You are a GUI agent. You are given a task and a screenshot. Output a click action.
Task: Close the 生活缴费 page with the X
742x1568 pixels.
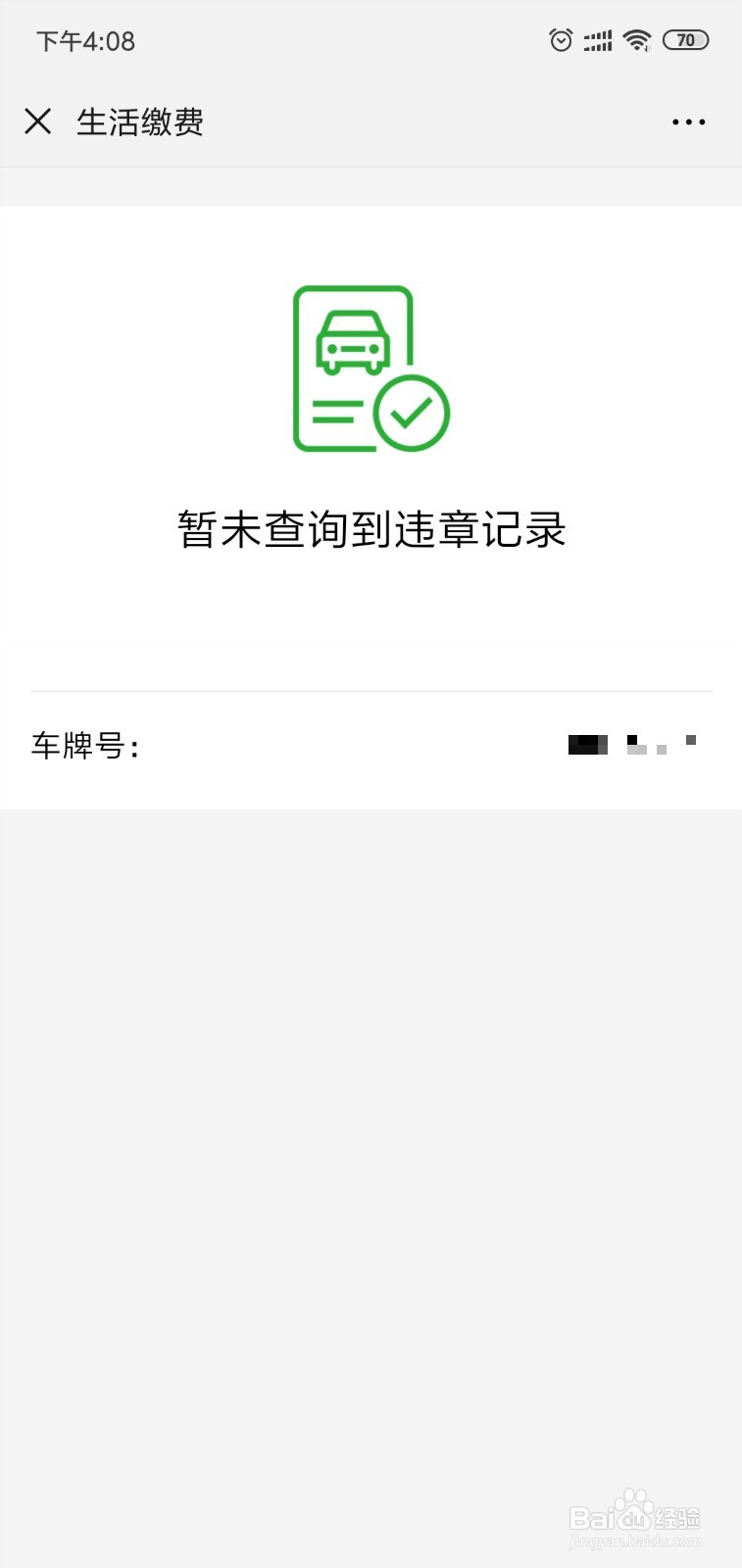(37, 121)
